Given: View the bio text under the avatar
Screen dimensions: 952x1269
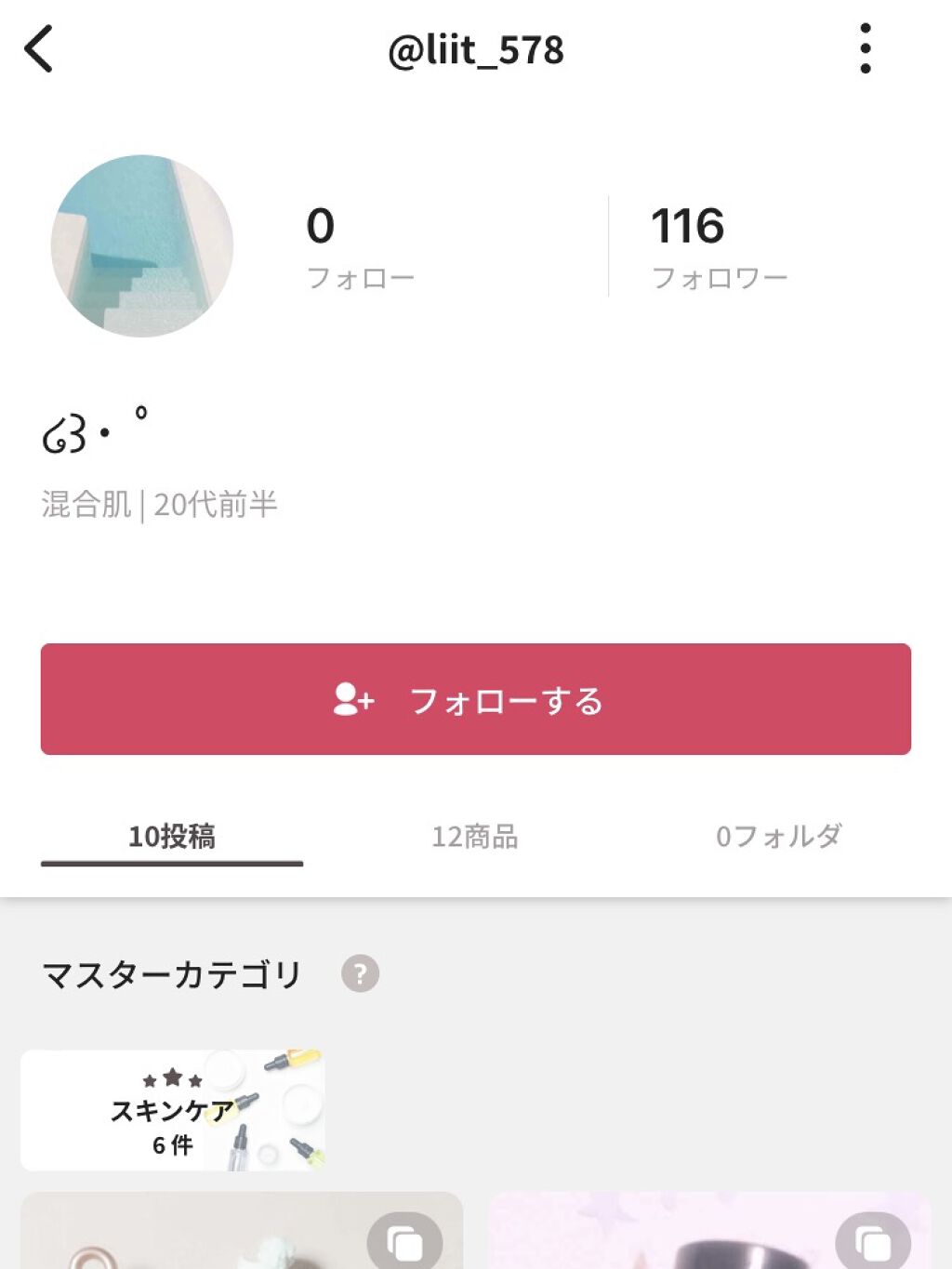Looking at the screenshot, I should click(x=93, y=432).
